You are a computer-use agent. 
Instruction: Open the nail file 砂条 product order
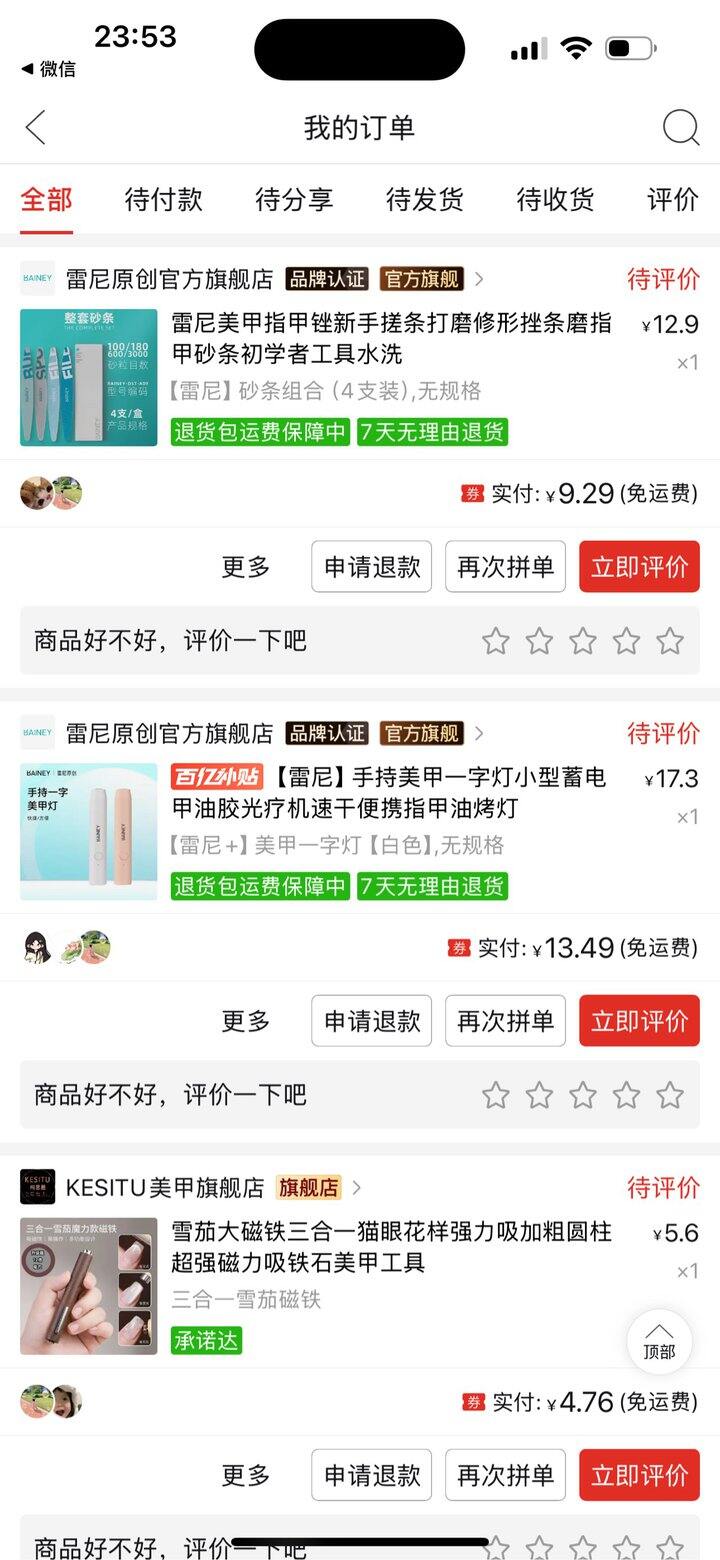point(390,339)
